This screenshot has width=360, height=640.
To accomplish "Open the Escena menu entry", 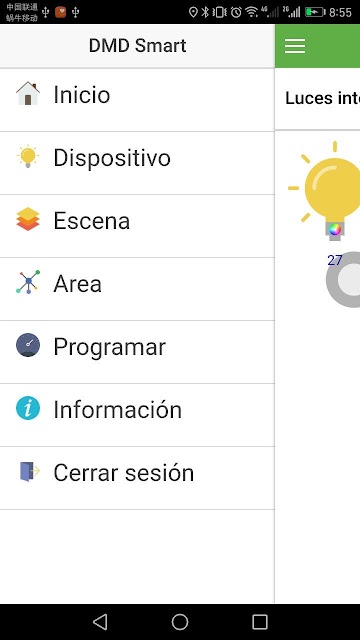I will tap(137, 226).
